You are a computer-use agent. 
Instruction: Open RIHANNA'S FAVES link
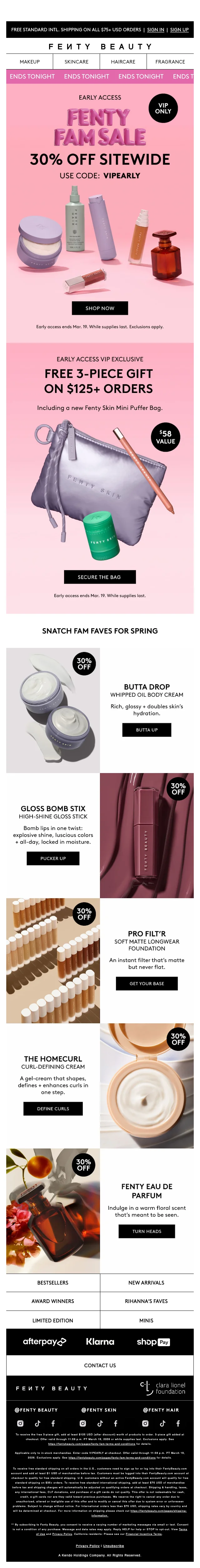click(147, 1301)
